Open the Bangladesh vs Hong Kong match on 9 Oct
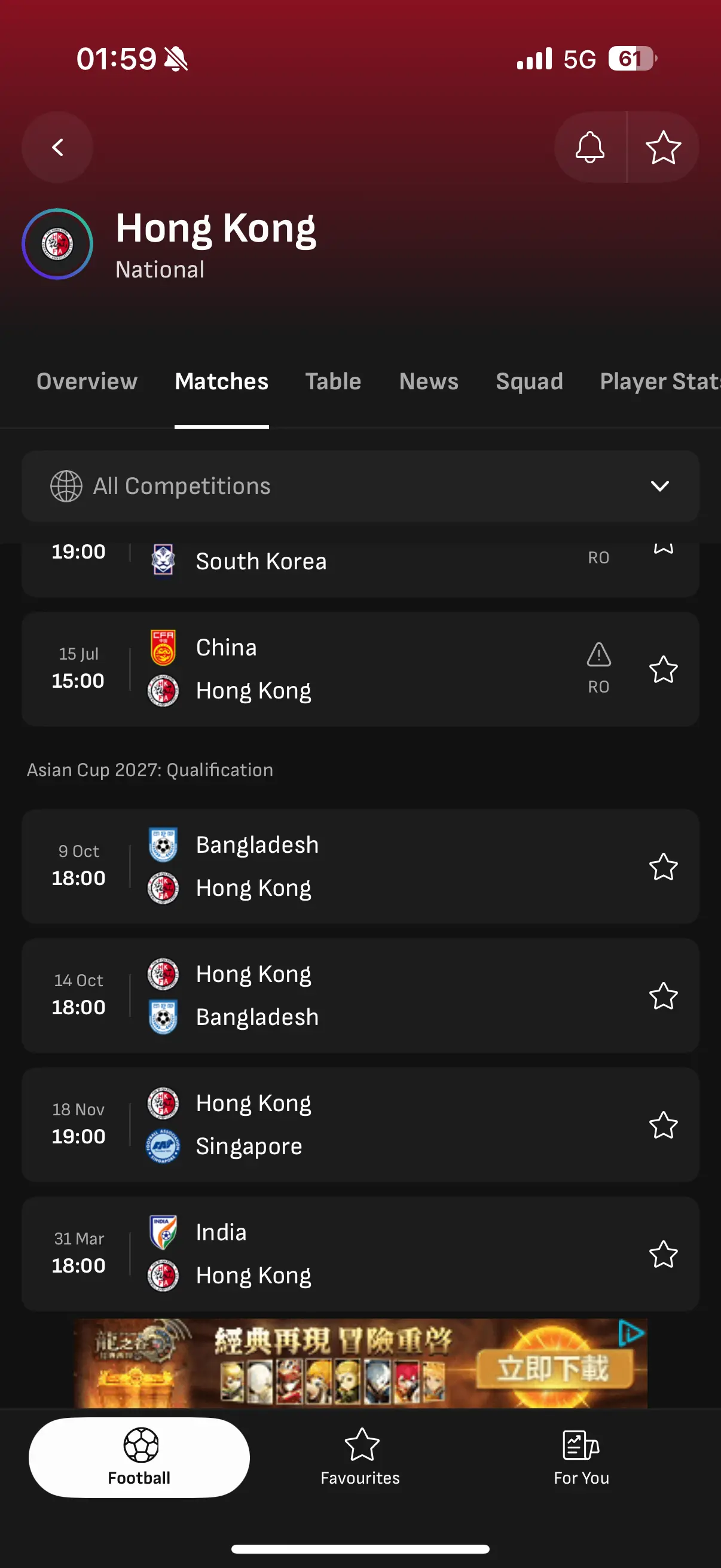721x1568 pixels. point(360,866)
